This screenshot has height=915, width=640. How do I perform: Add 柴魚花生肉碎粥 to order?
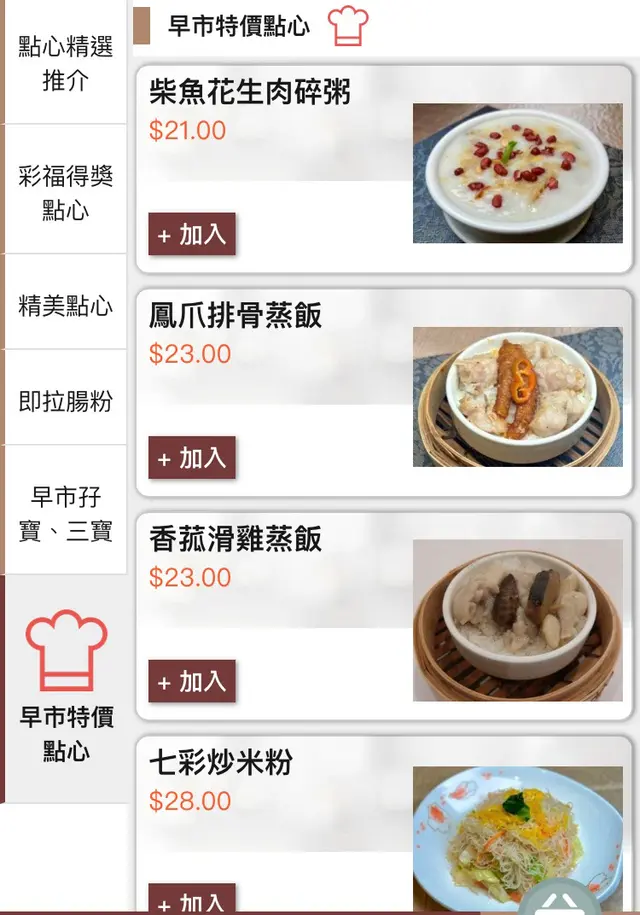192,235
